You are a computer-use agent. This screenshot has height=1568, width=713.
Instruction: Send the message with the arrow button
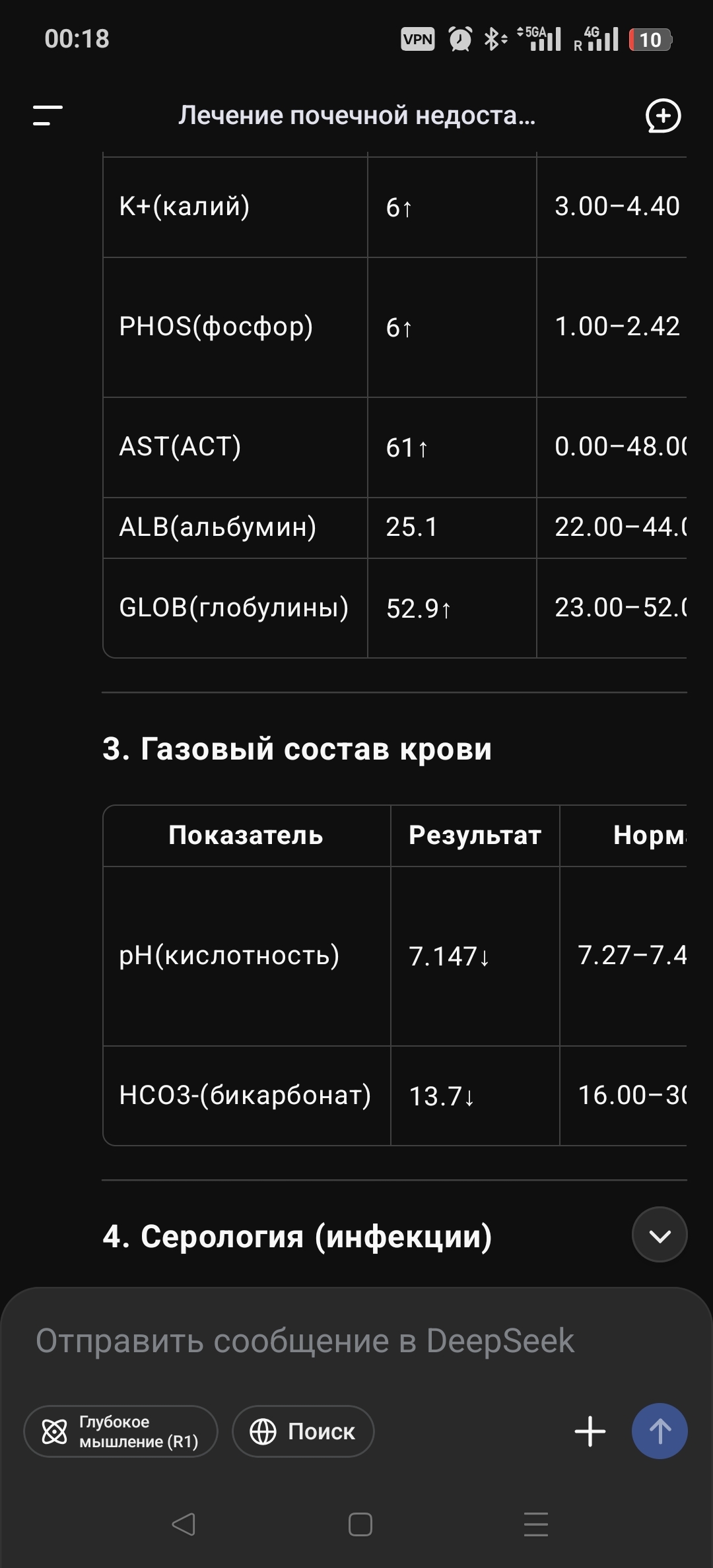(660, 1431)
